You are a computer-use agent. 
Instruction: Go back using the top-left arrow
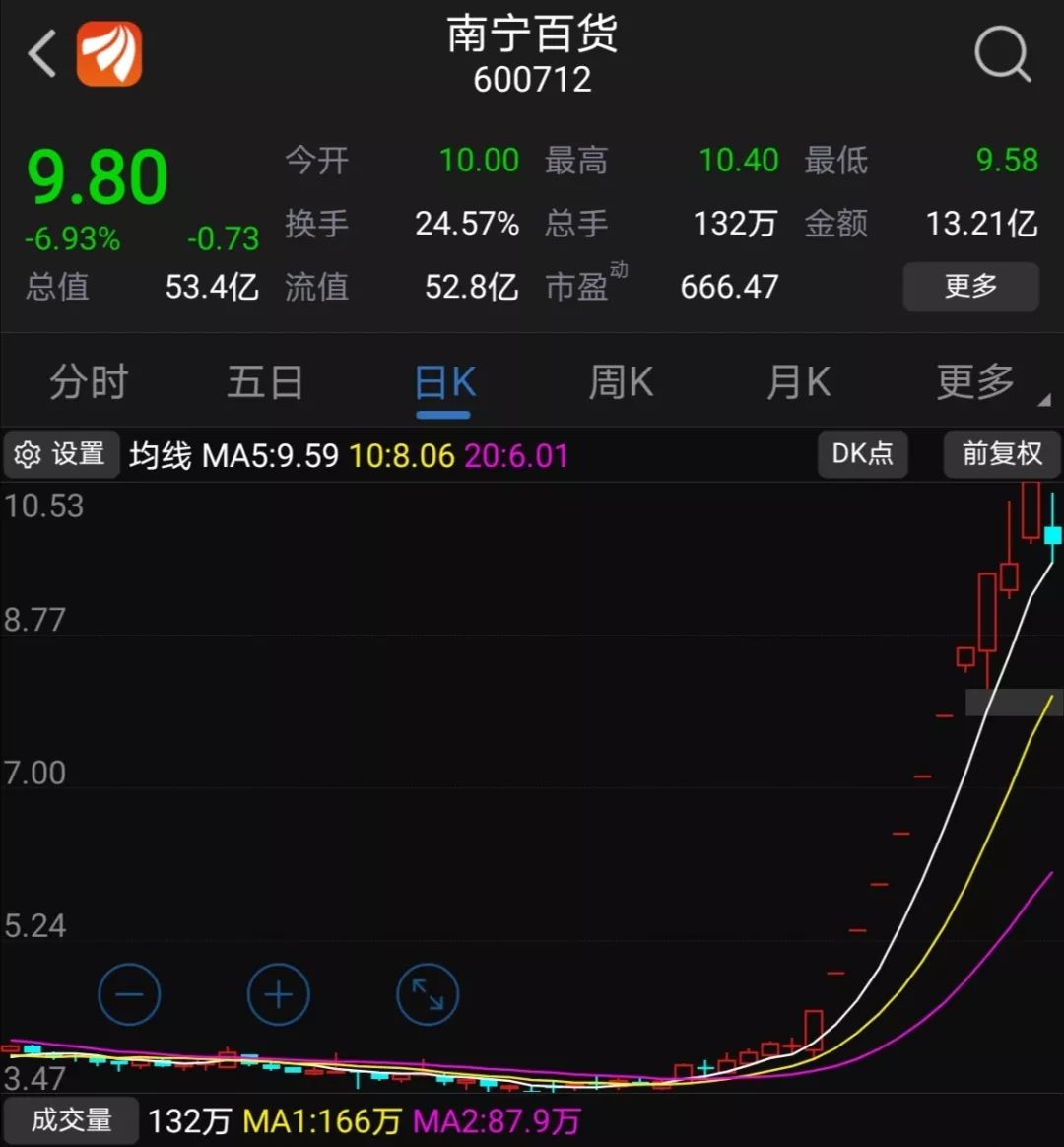pos(41,53)
